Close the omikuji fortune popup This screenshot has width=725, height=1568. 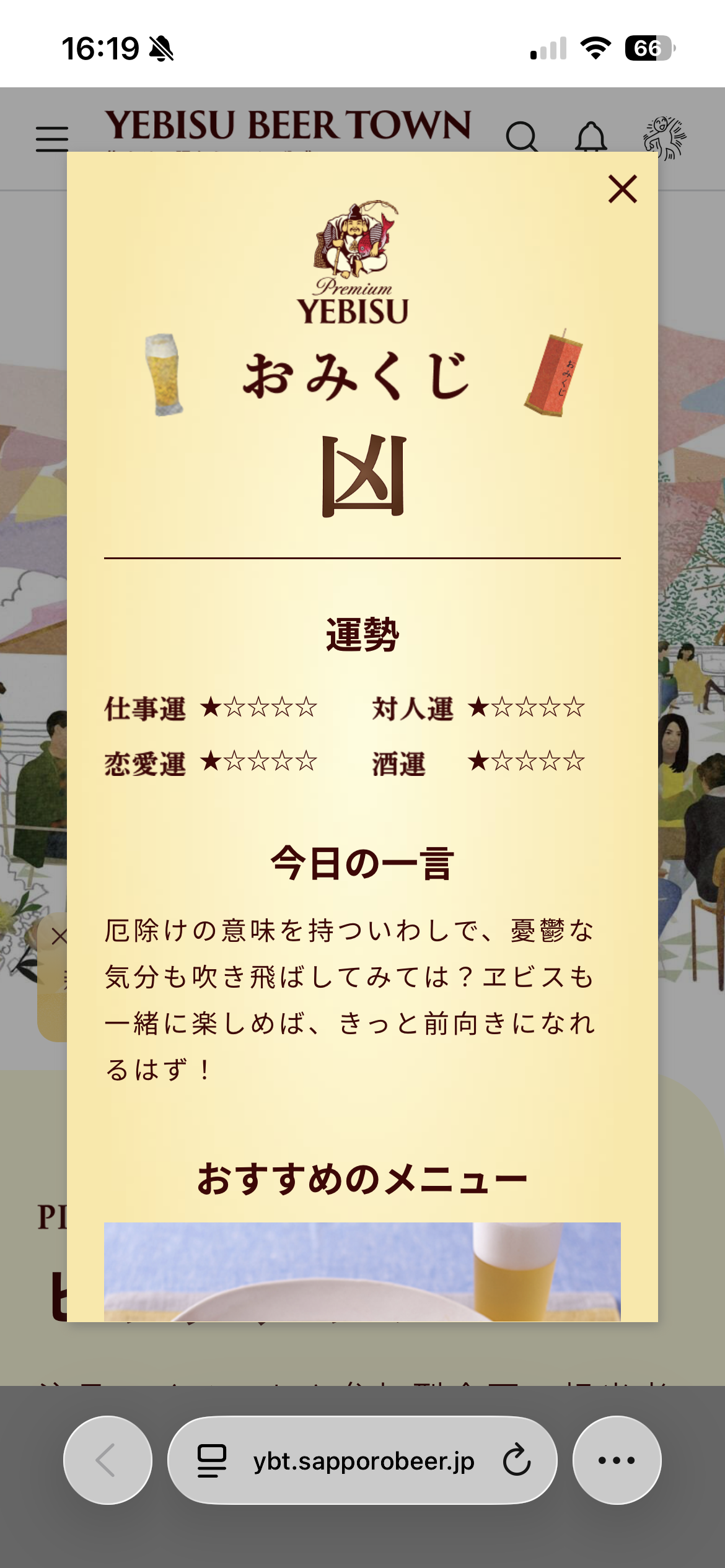point(622,189)
